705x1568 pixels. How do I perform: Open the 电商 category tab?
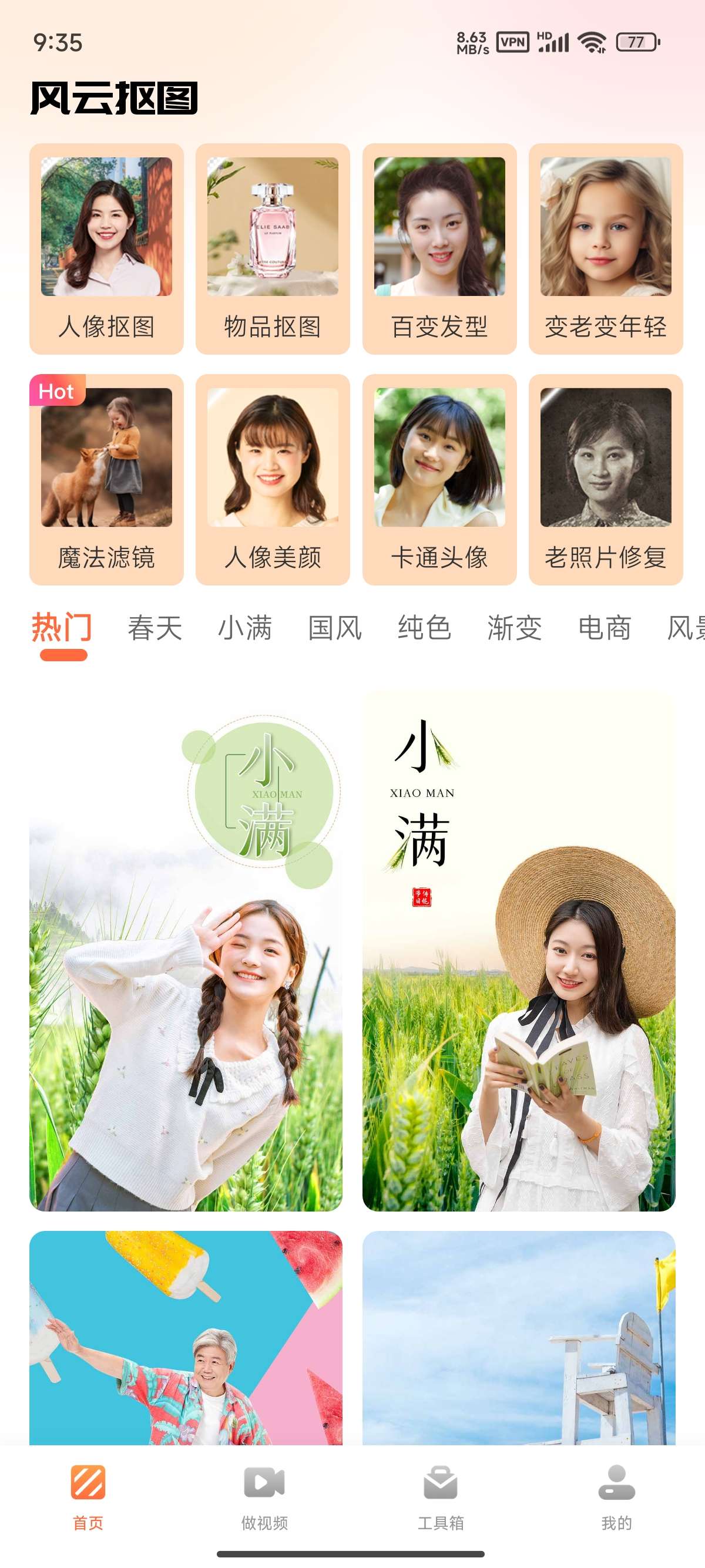click(604, 628)
